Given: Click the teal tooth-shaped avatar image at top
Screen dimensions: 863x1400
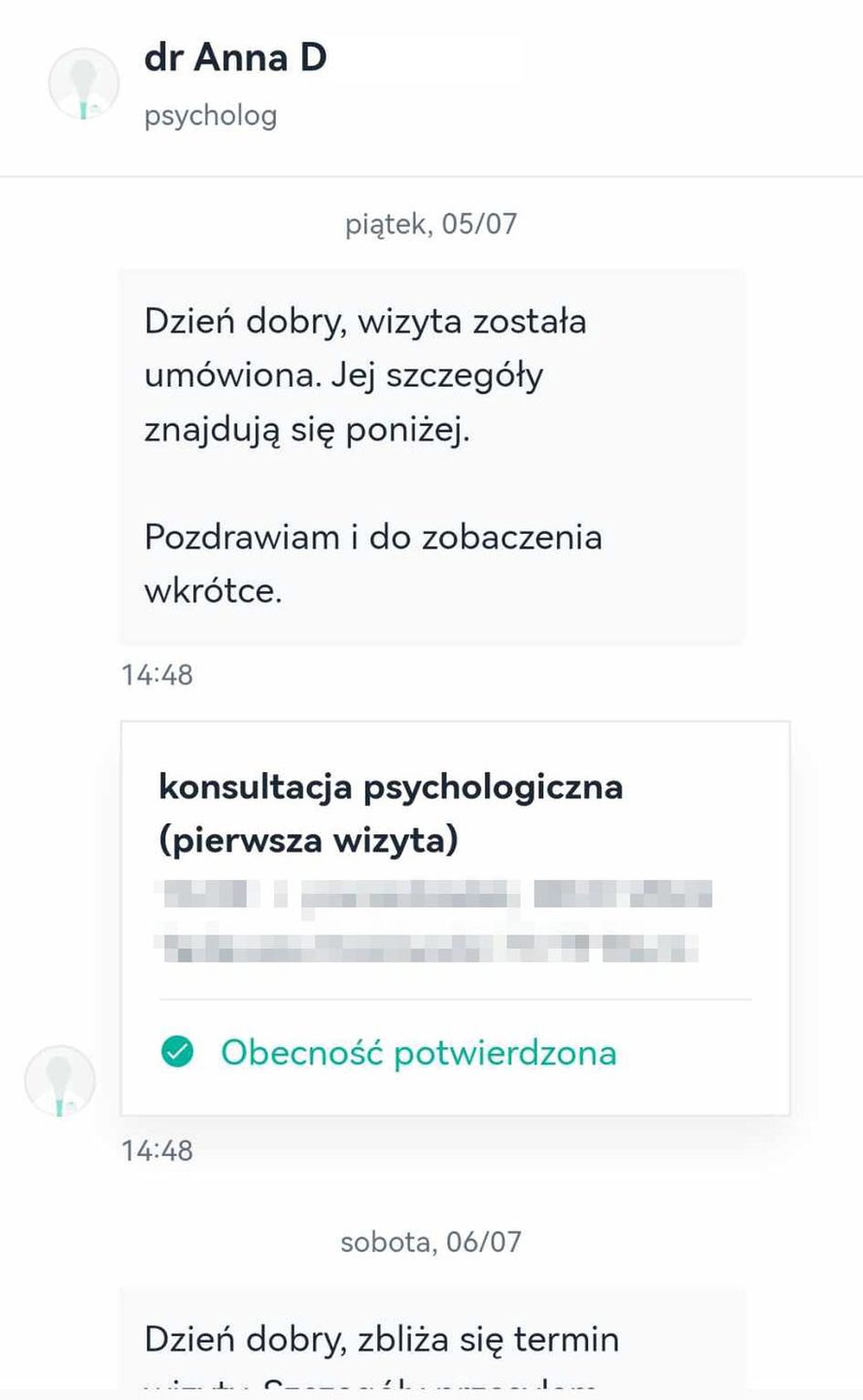Looking at the screenshot, I should (84, 84).
